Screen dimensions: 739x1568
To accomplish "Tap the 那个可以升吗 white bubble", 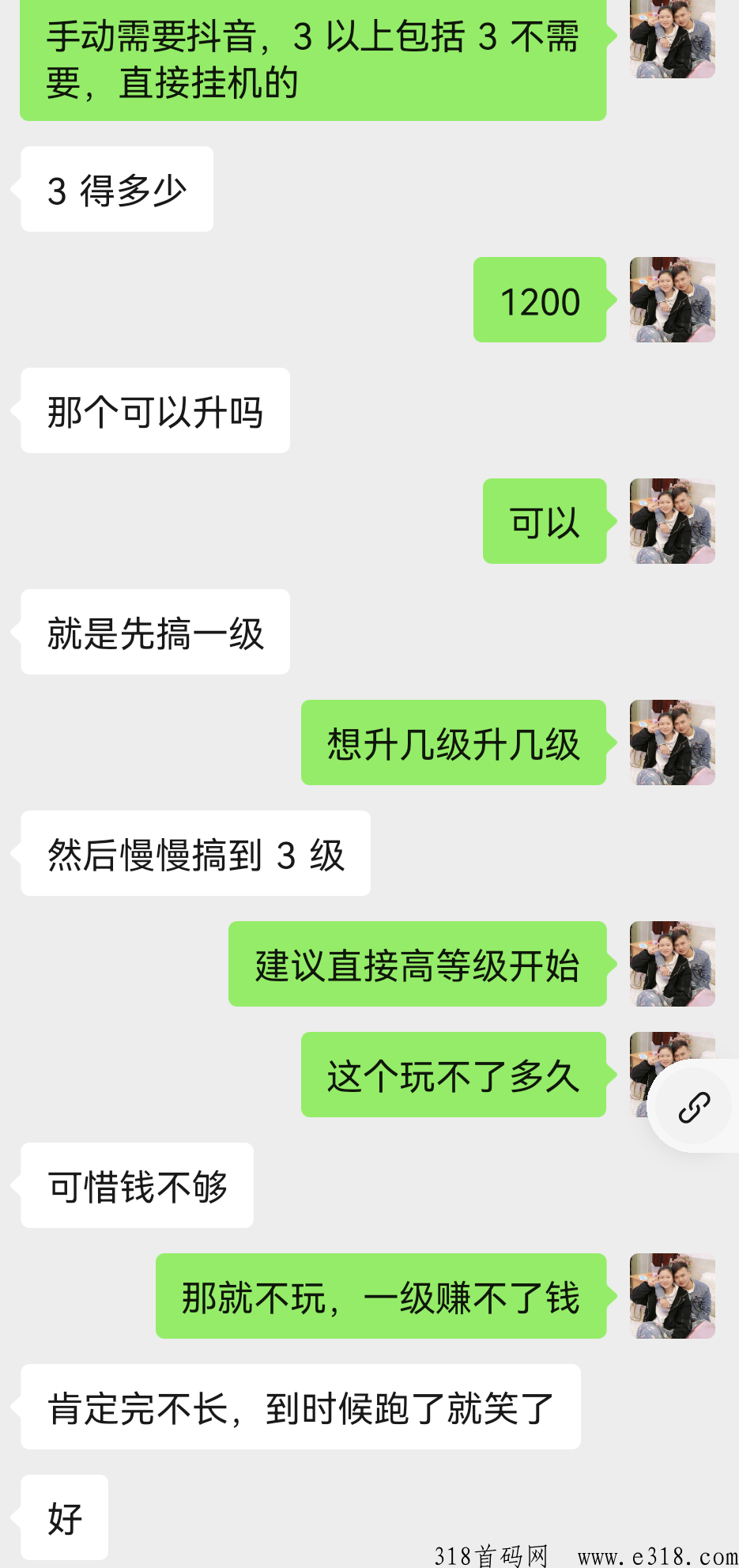I will tap(154, 410).
